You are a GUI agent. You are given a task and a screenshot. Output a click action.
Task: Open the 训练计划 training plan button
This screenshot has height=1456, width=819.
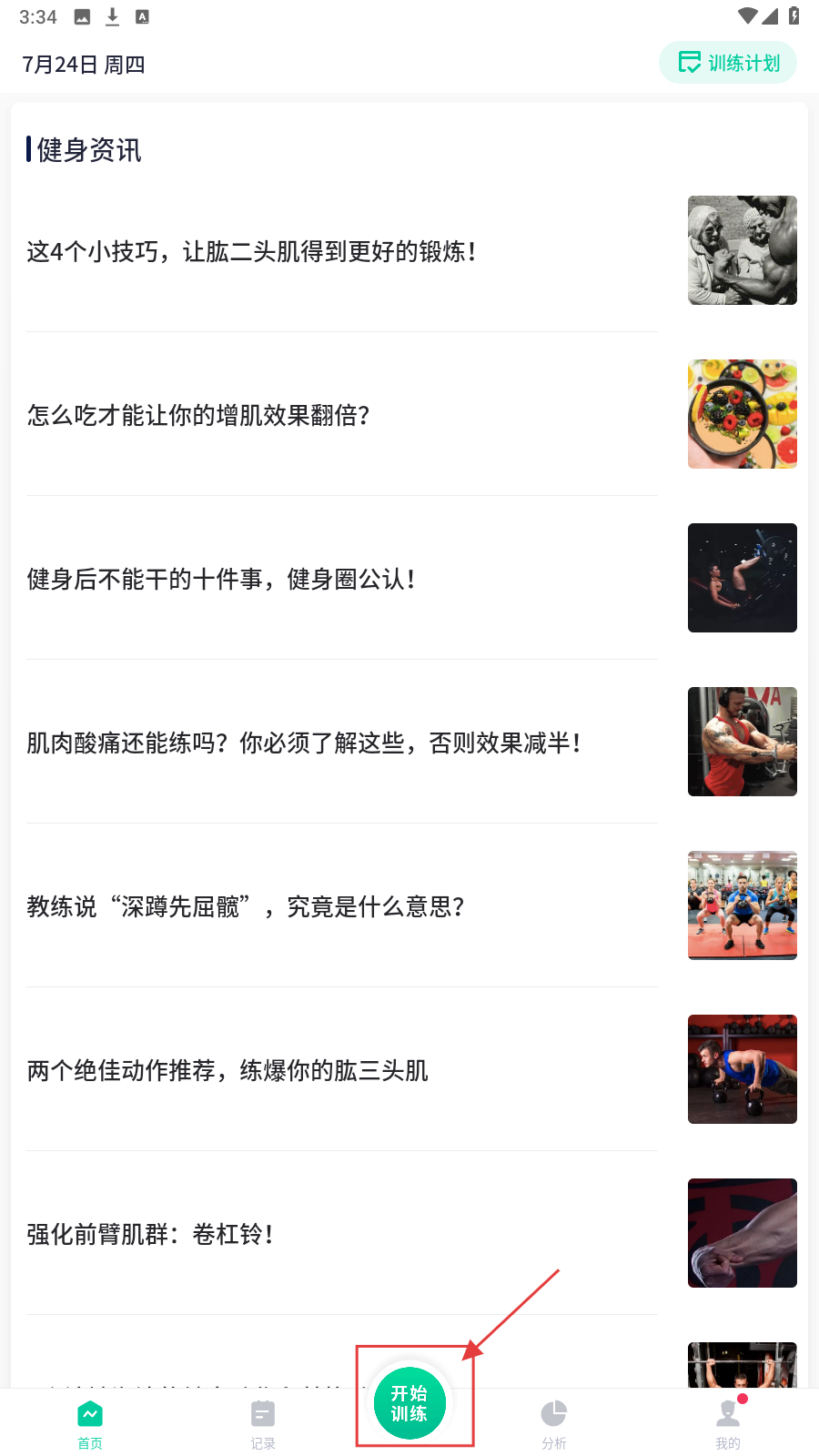(x=728, y=63)
